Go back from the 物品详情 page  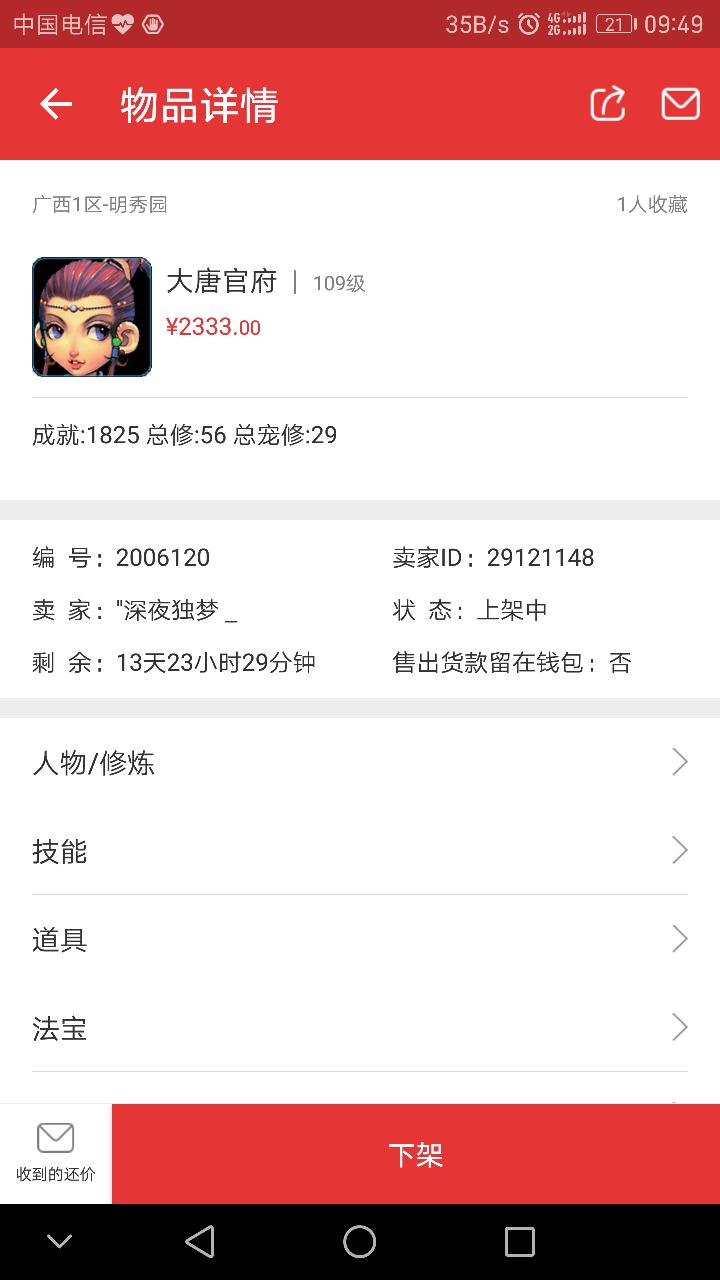(56, 104)
